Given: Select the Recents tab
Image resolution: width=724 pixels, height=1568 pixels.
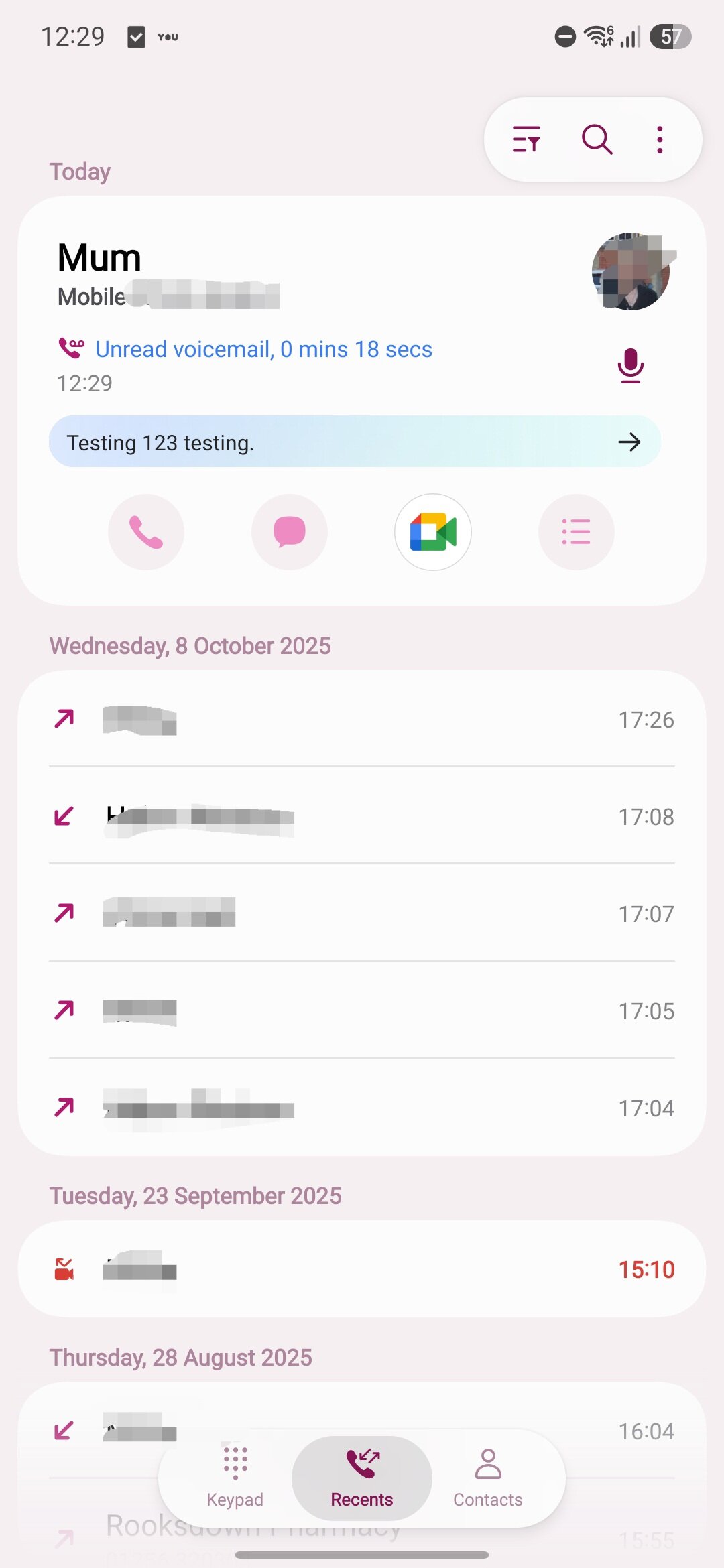Looking at the screenshot, I should tap(361, 1477).
